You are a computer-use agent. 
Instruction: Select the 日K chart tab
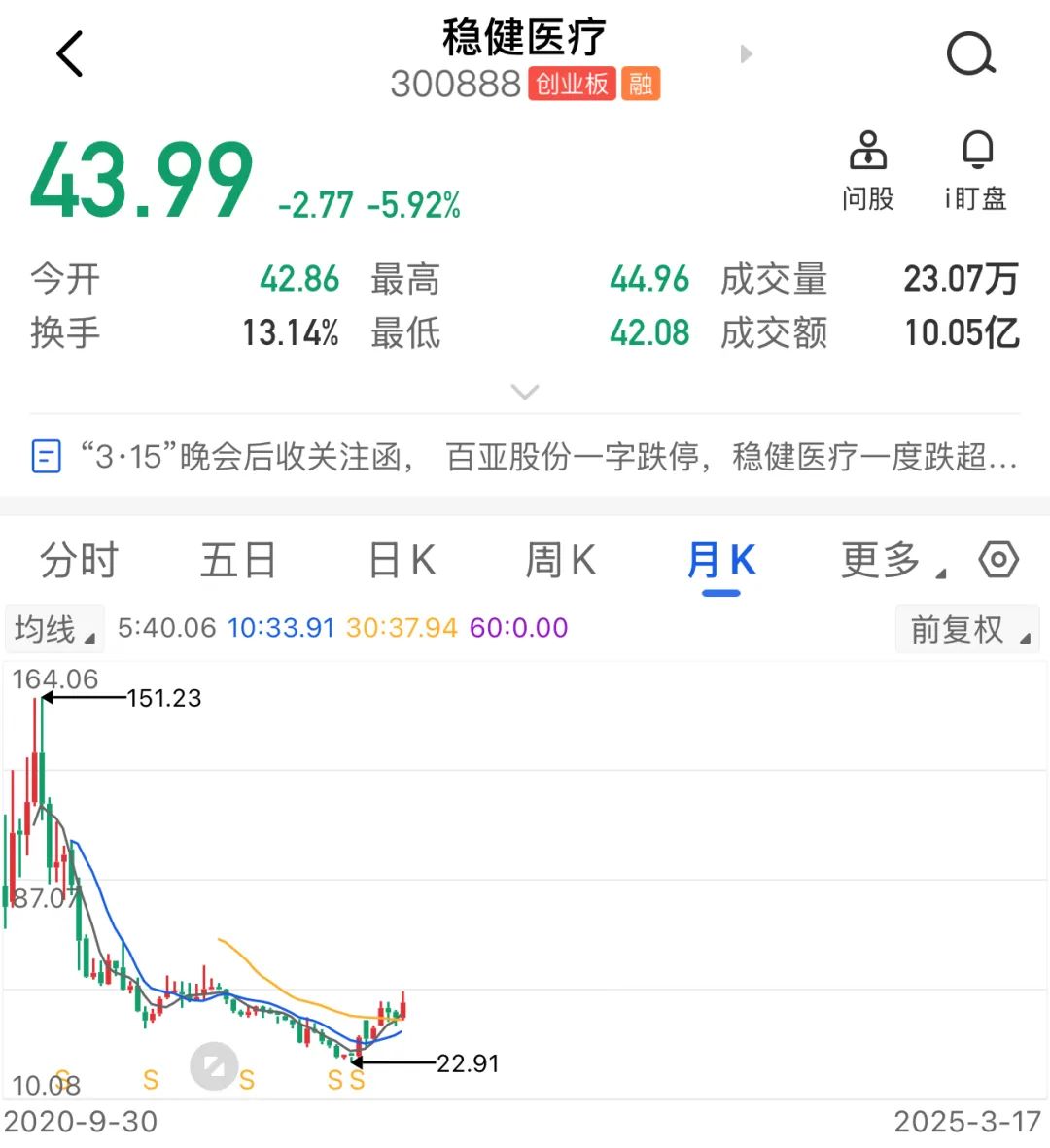coord(402,561)
